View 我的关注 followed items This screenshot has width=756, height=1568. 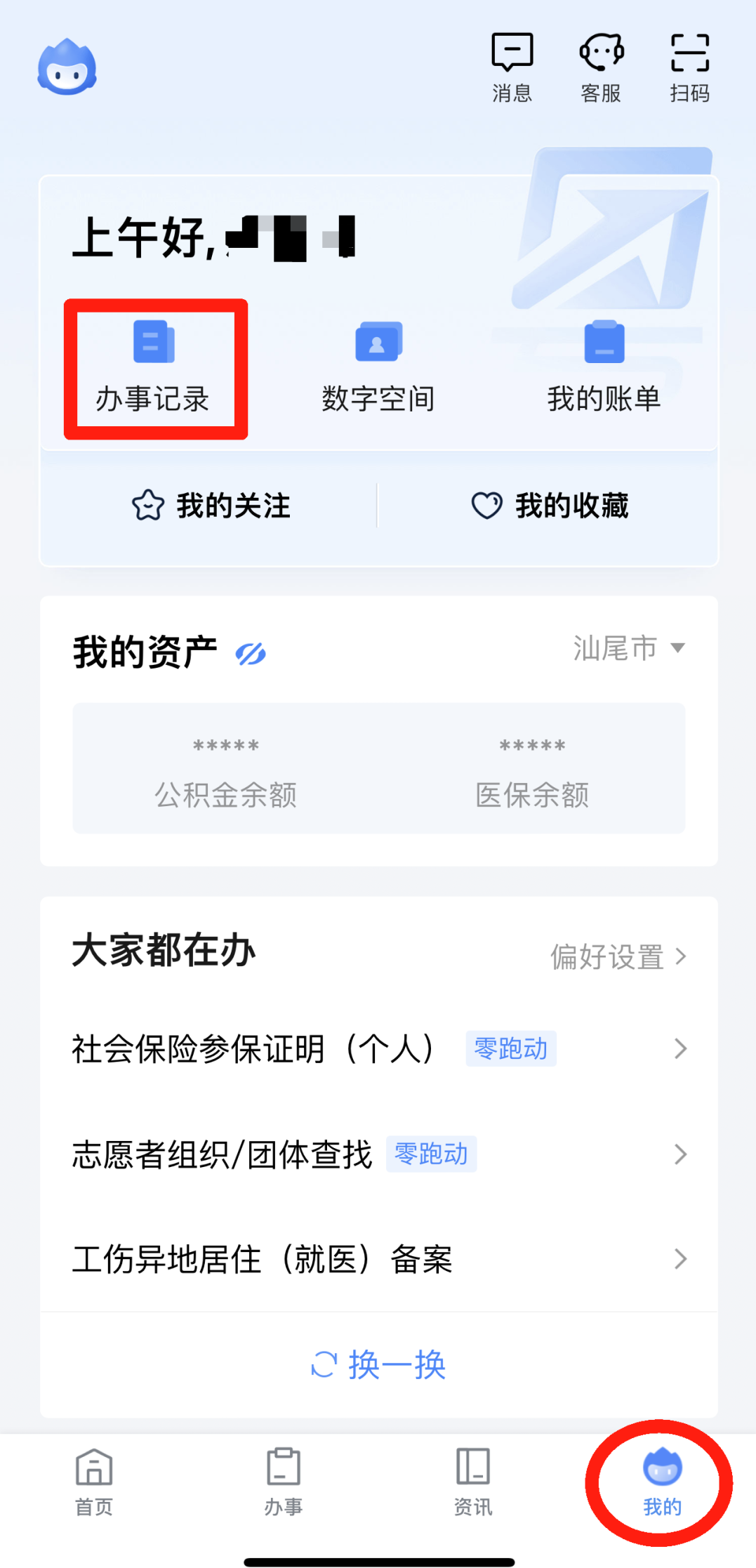211,506
